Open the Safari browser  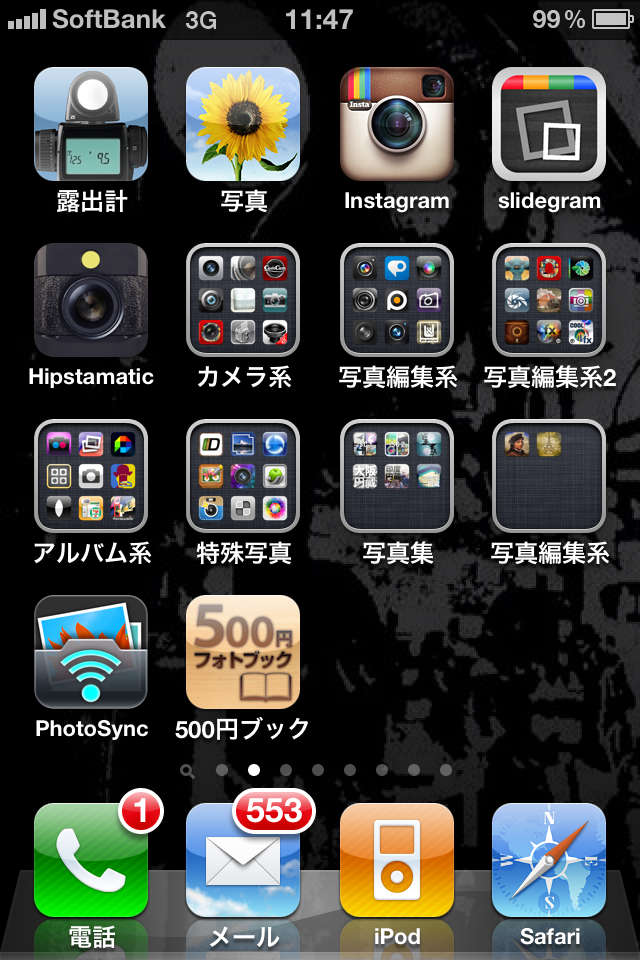549,860
